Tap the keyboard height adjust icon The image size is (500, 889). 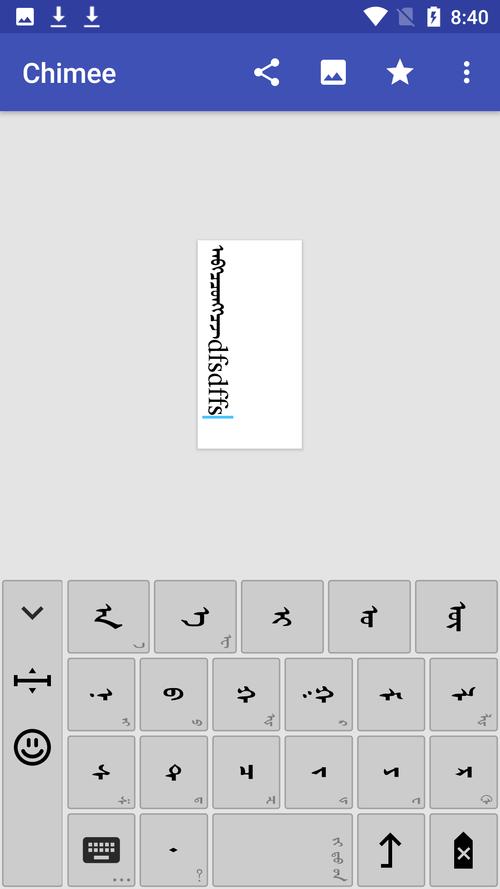[32, 680]
